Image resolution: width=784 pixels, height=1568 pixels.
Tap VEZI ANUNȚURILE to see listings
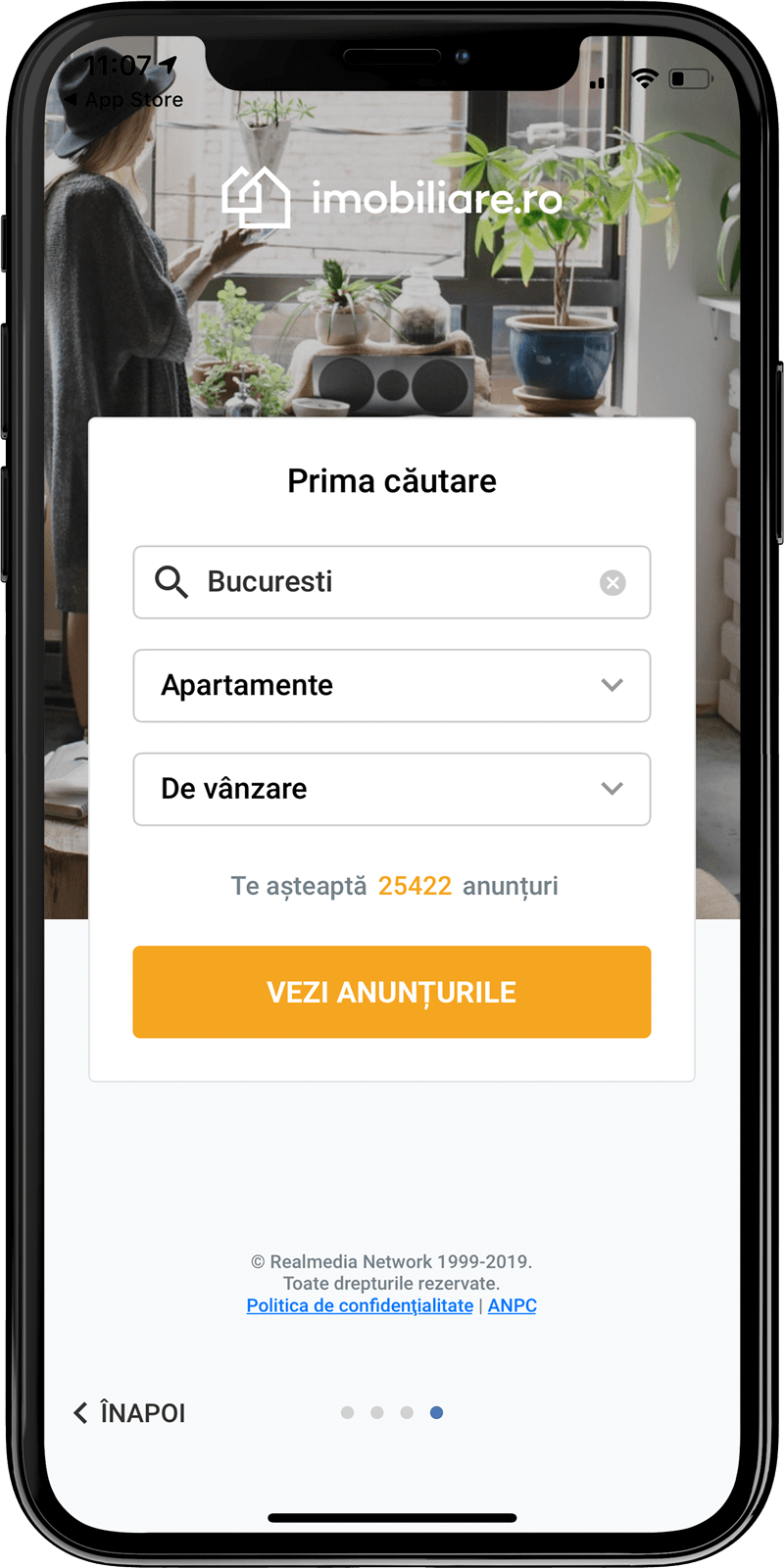pos(392,992)
